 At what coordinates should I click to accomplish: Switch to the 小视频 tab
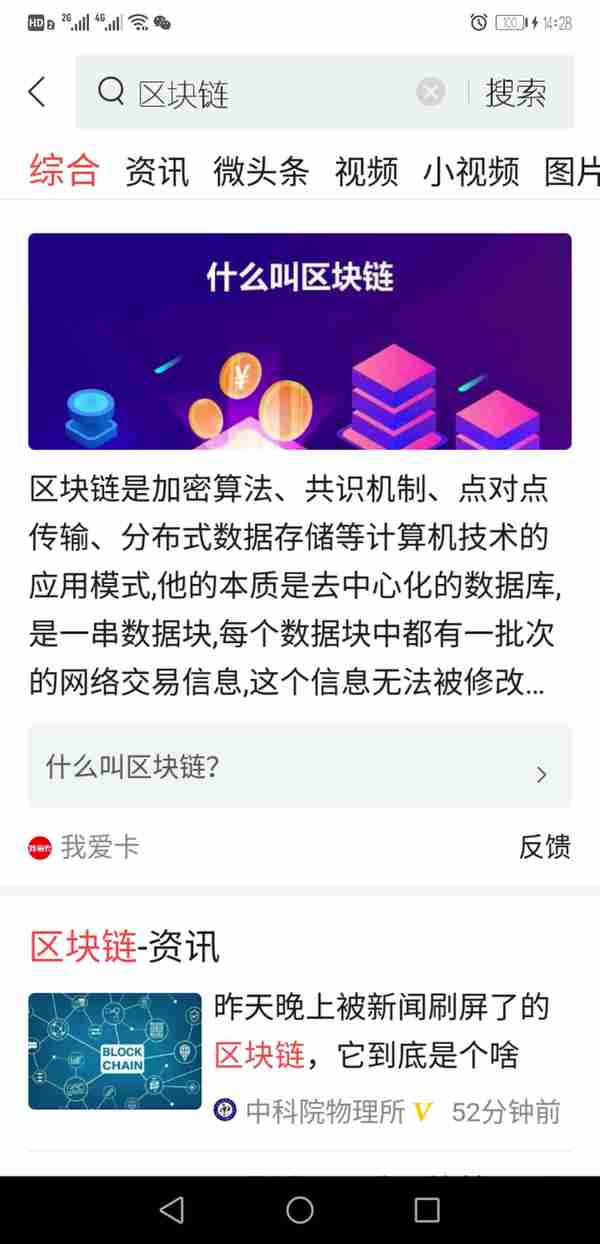(x=471, y=171)
